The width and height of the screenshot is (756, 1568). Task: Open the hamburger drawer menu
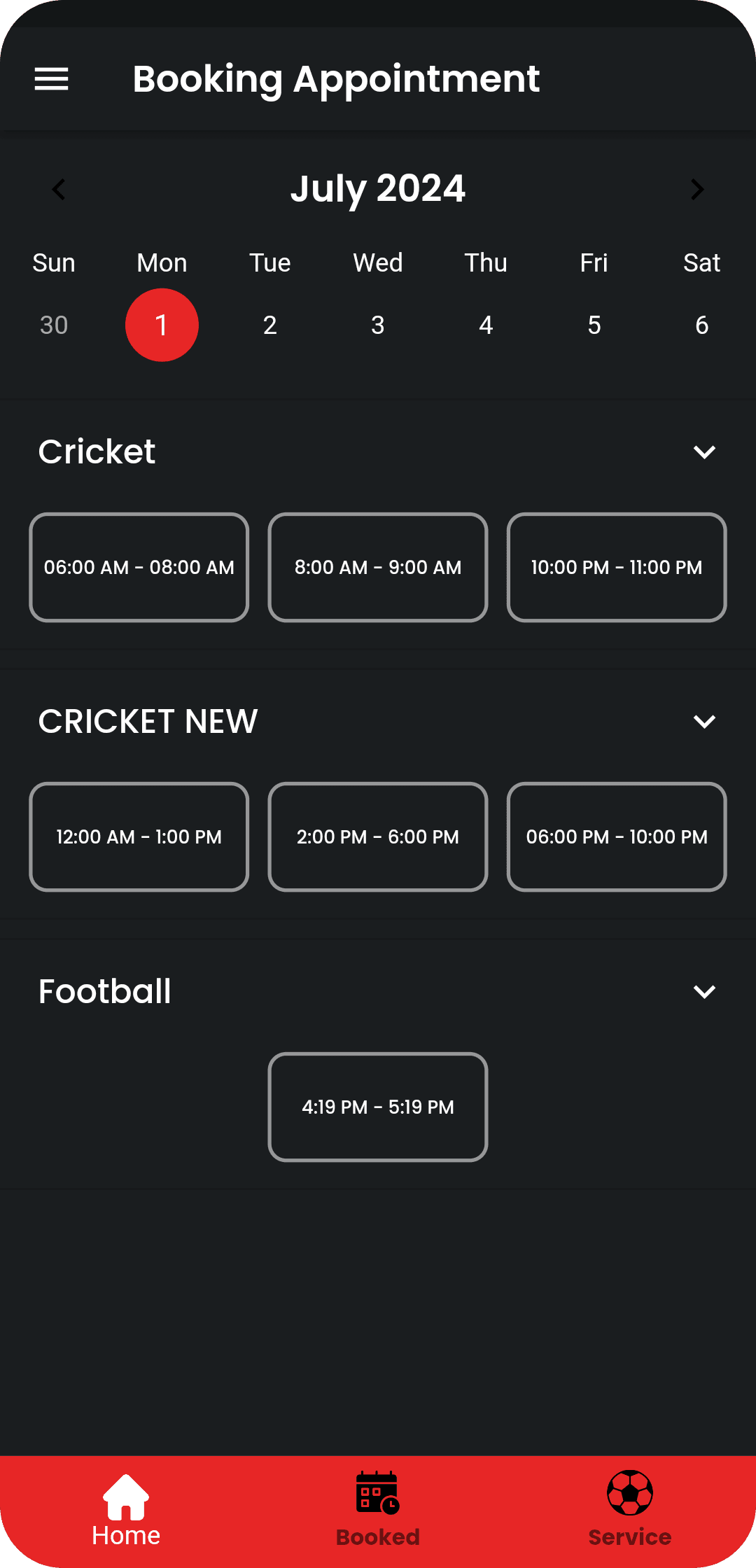click(52, 79)
